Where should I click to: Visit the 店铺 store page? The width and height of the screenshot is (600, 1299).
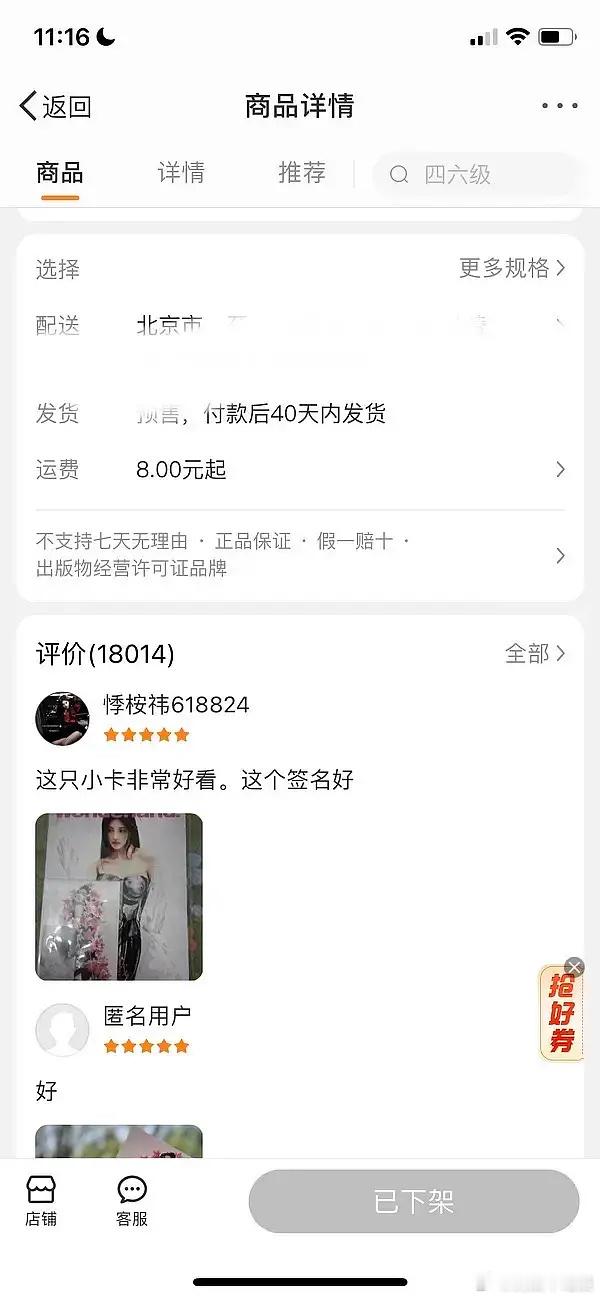pos(41,1201)
